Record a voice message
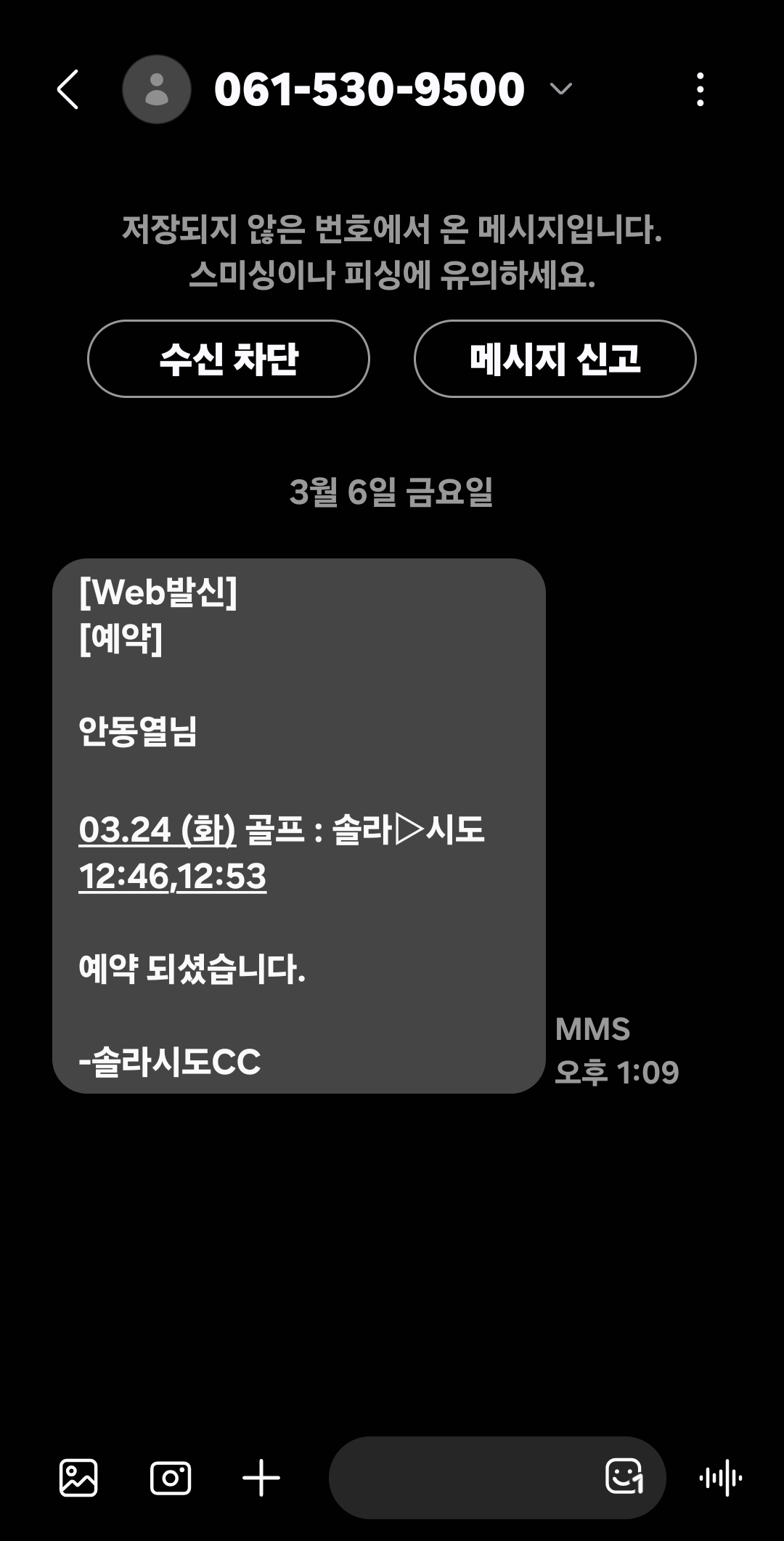The image size is (784, 1541). tap(720, 1478)
